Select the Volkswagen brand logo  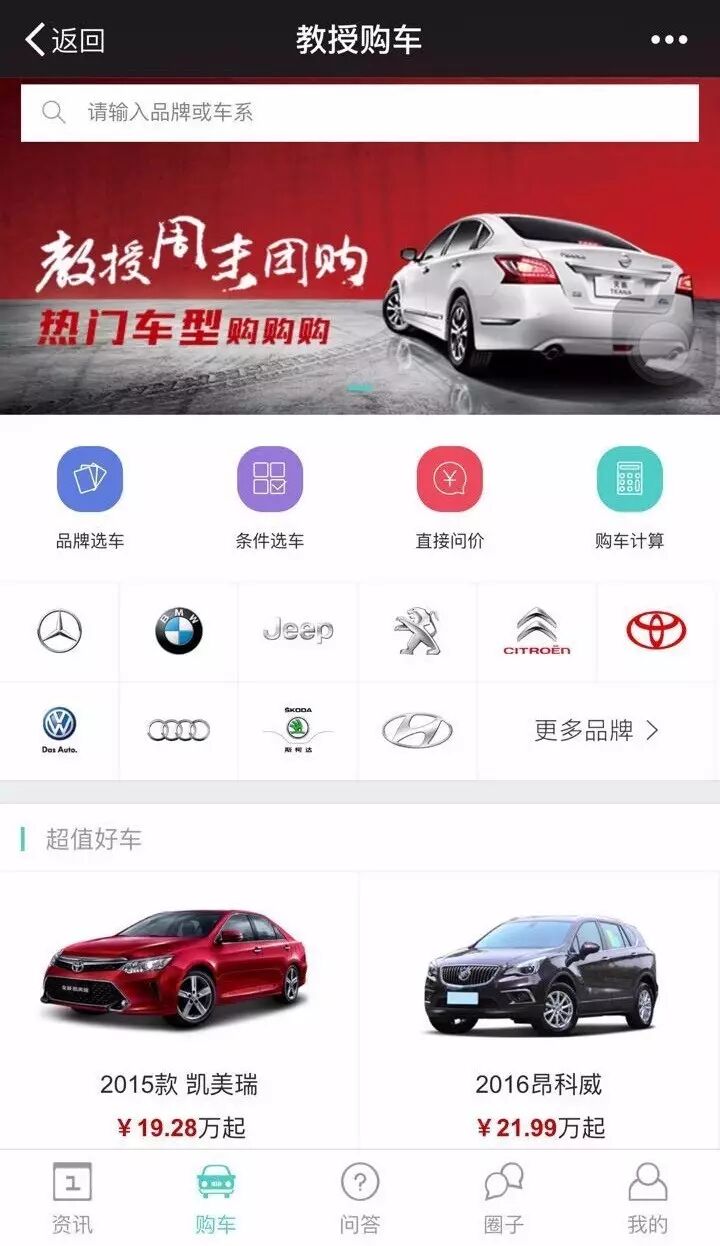pyautogui.click(x=59, y=730)
